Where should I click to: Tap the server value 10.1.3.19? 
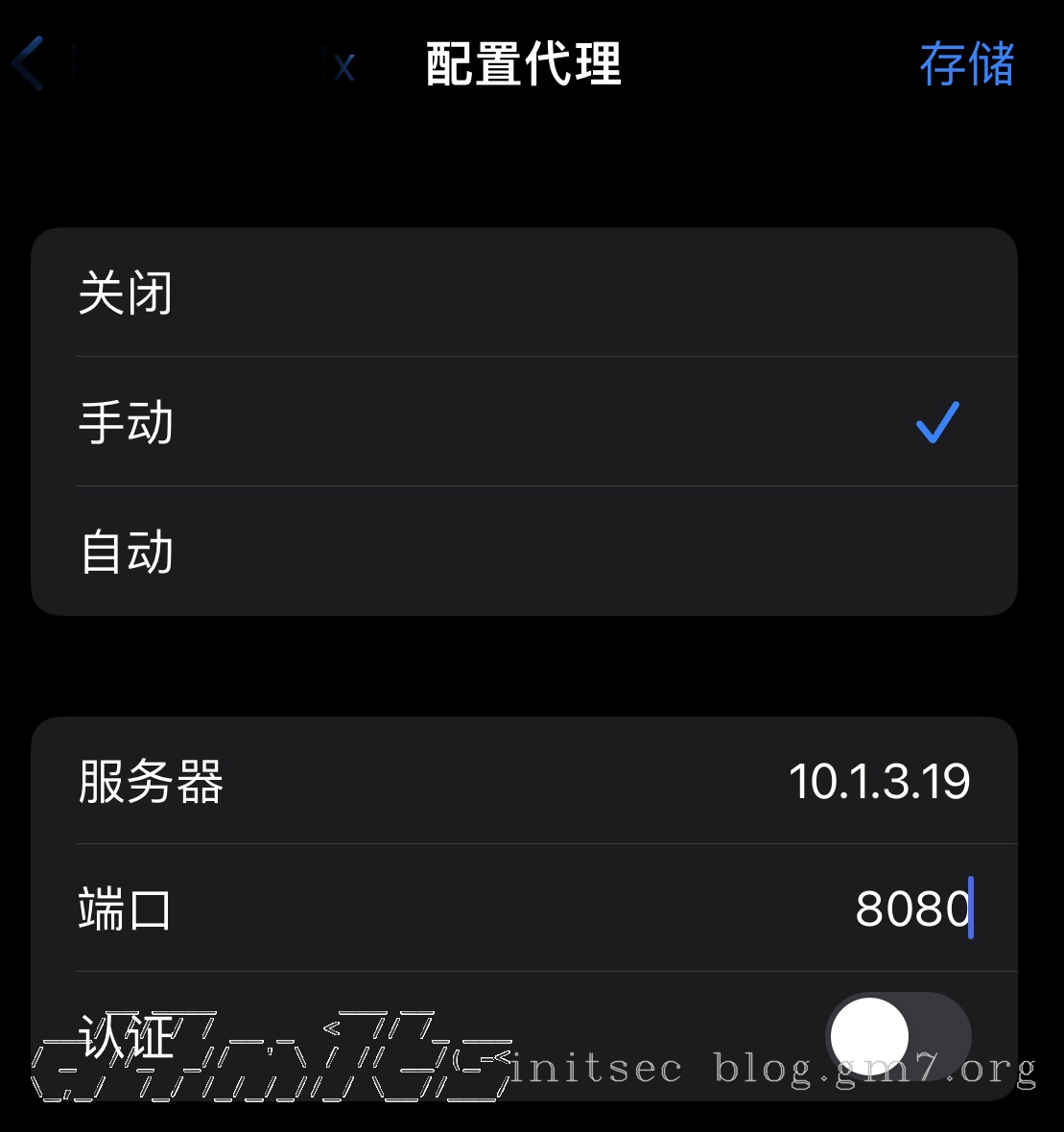[x=881, y=780]
